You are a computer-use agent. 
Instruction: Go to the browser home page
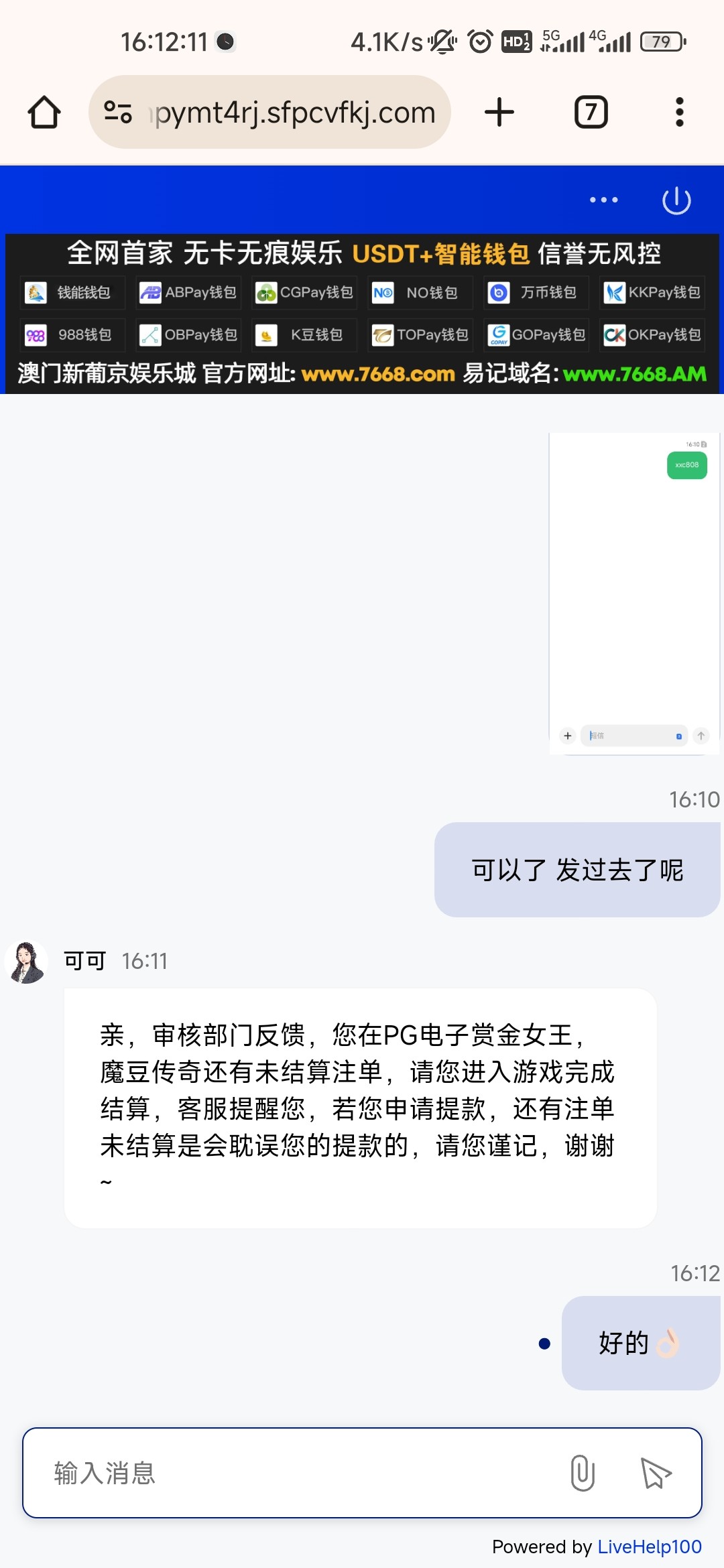[44, 112]
